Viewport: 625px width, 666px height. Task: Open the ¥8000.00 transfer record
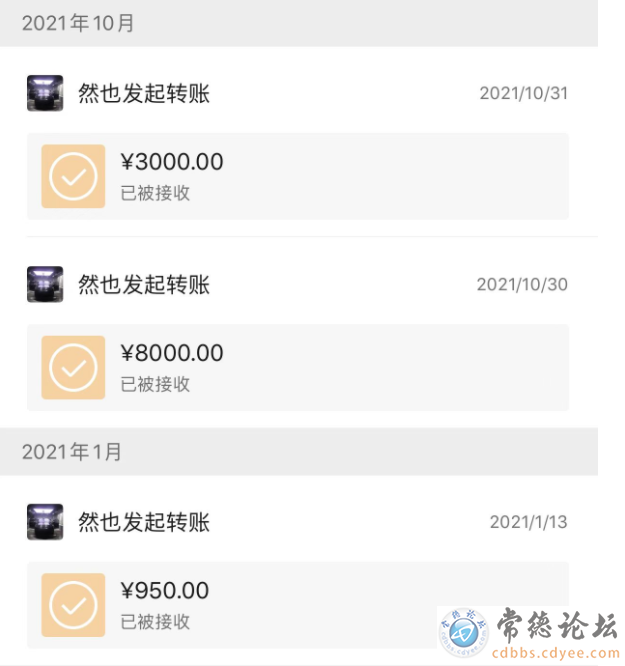[297, 367]
